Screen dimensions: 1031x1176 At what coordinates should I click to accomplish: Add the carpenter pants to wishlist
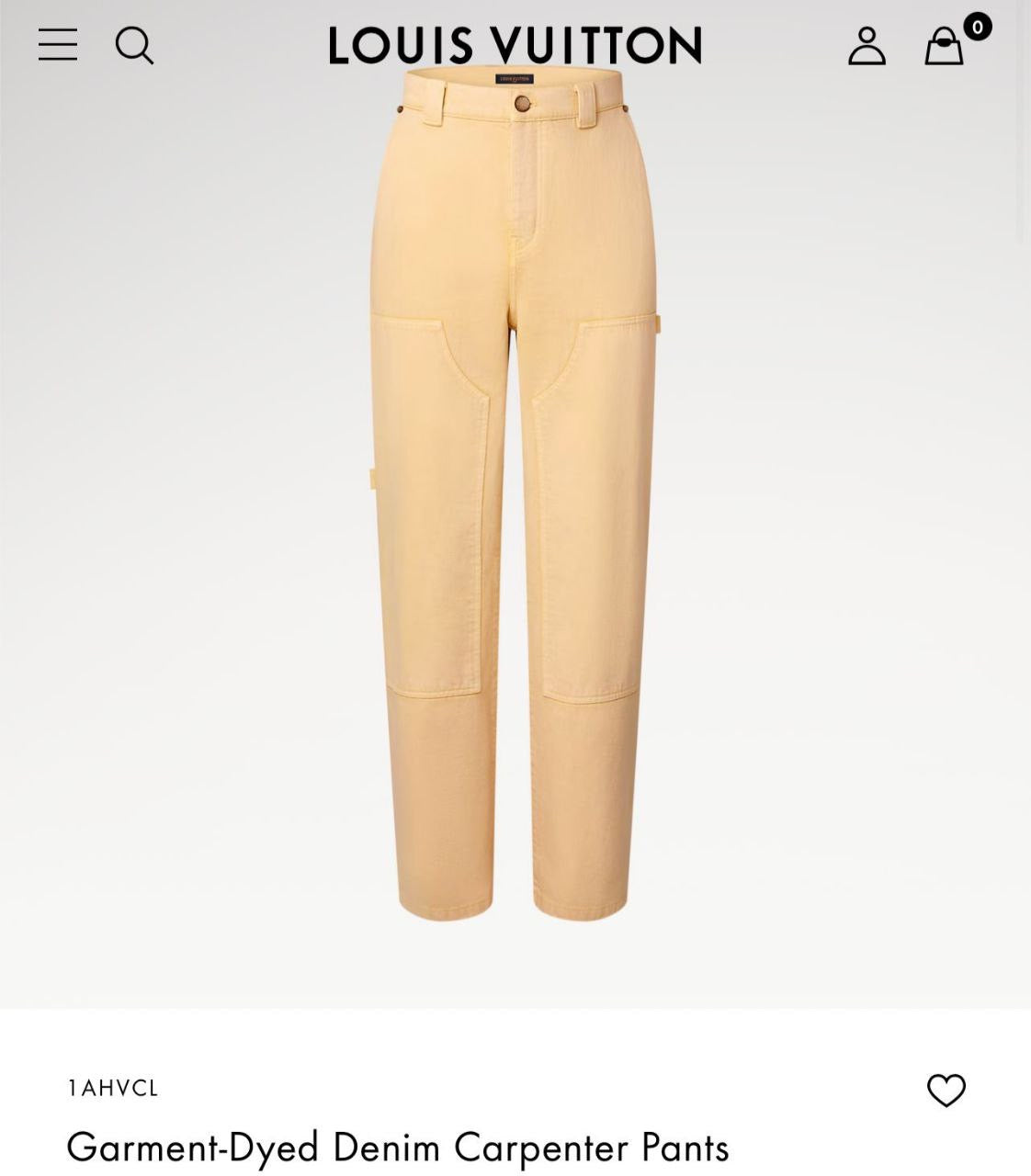(946, 1091)
